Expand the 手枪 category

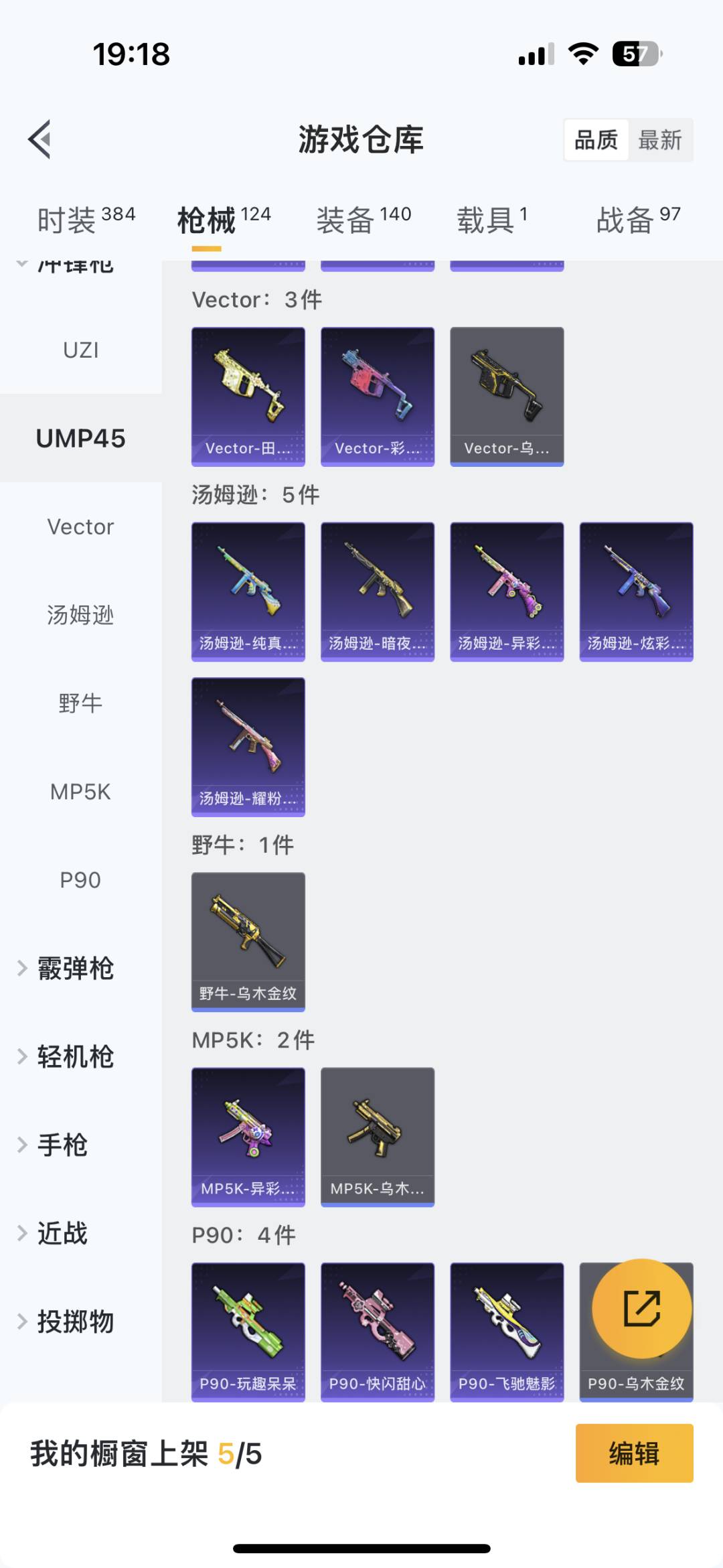tap(62, 1145)
